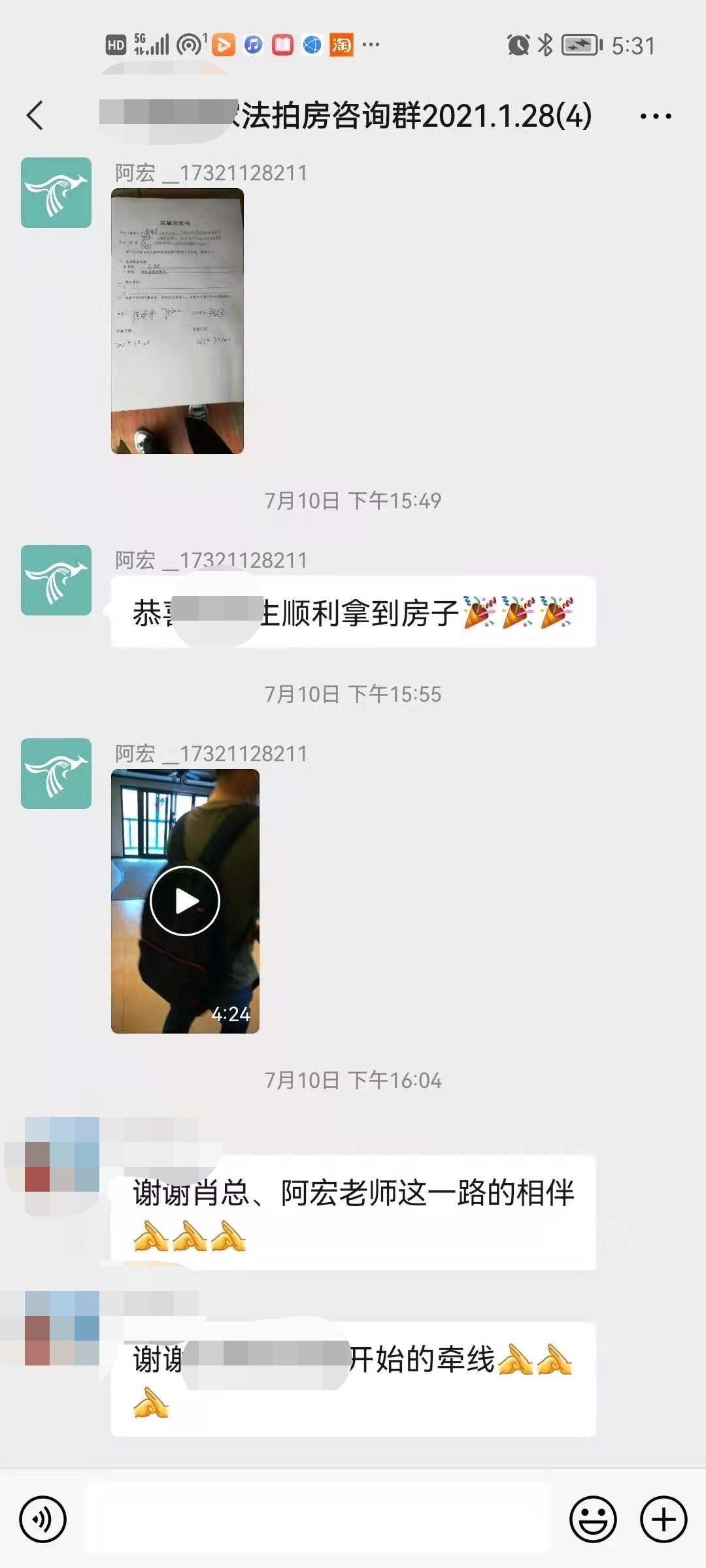Switch to voice message input

click(43, 1519)
